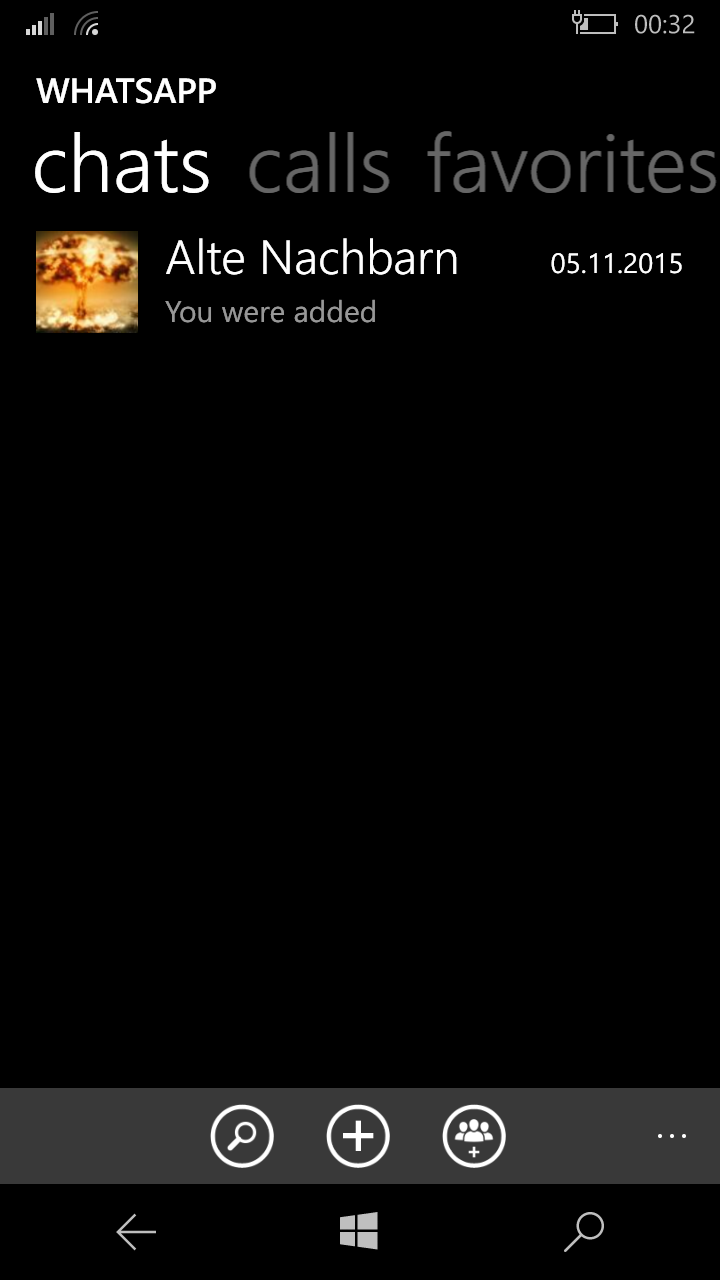Create a new group

click(474, 1136)
